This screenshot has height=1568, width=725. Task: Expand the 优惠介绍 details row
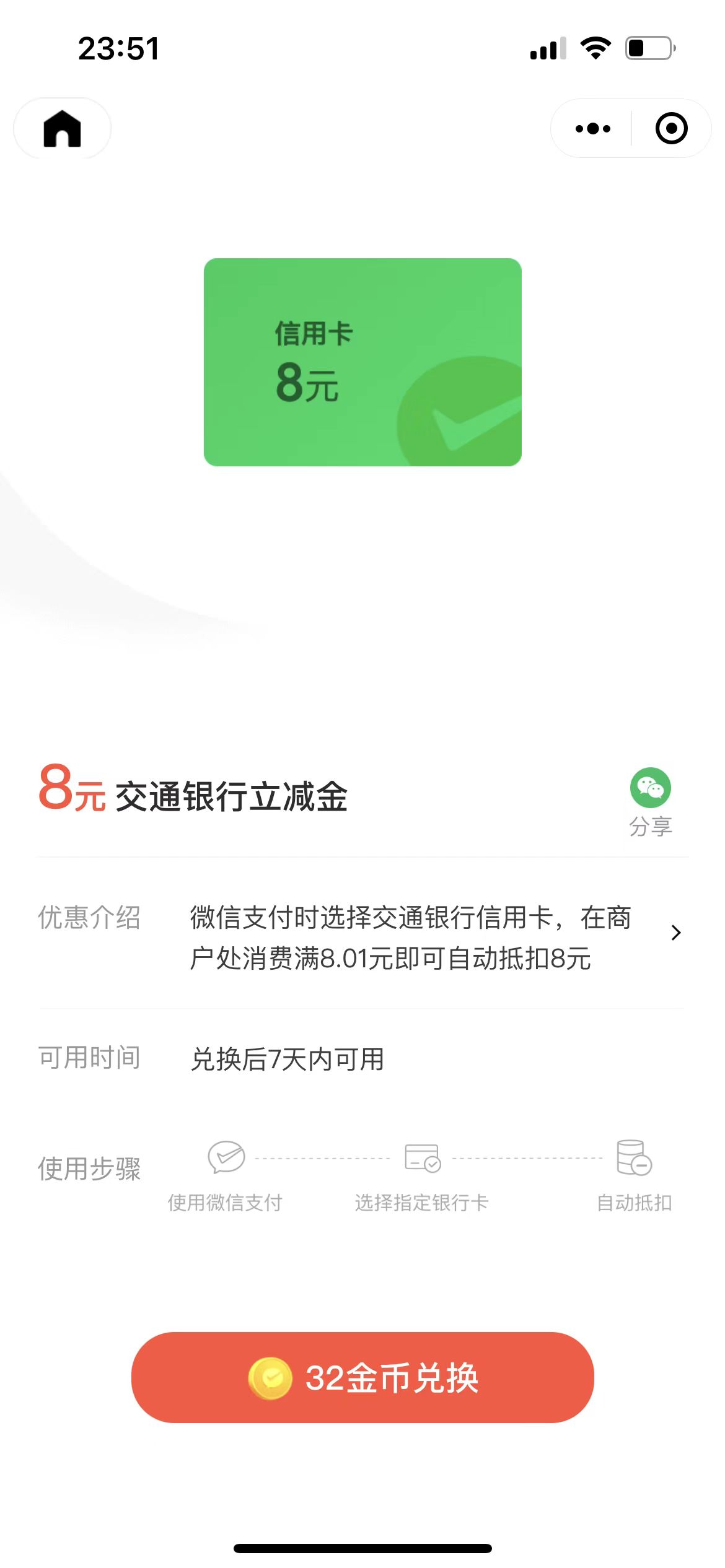point(675,933)
